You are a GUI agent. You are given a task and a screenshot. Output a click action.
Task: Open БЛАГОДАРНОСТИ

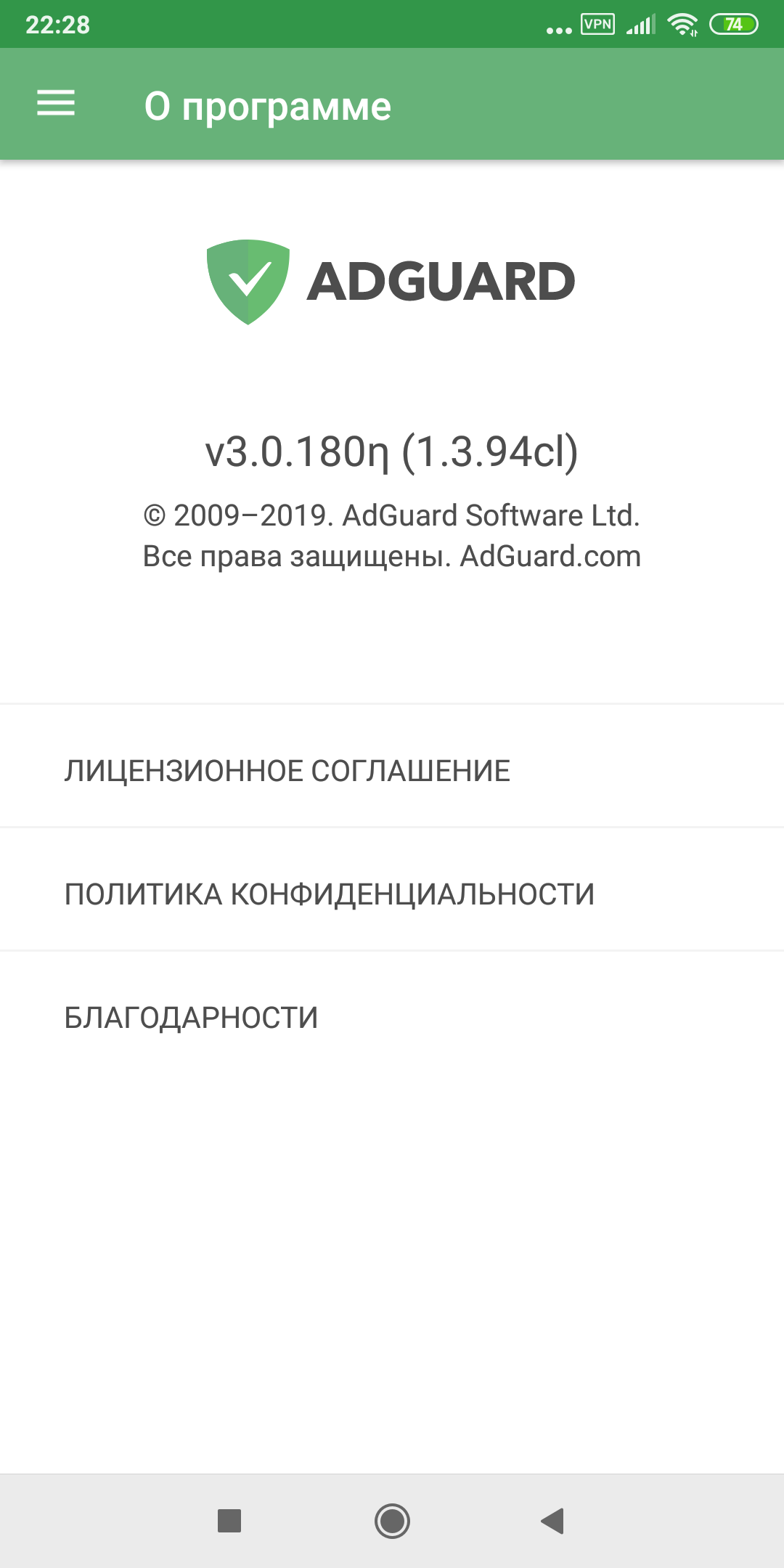coord(392,1017)
